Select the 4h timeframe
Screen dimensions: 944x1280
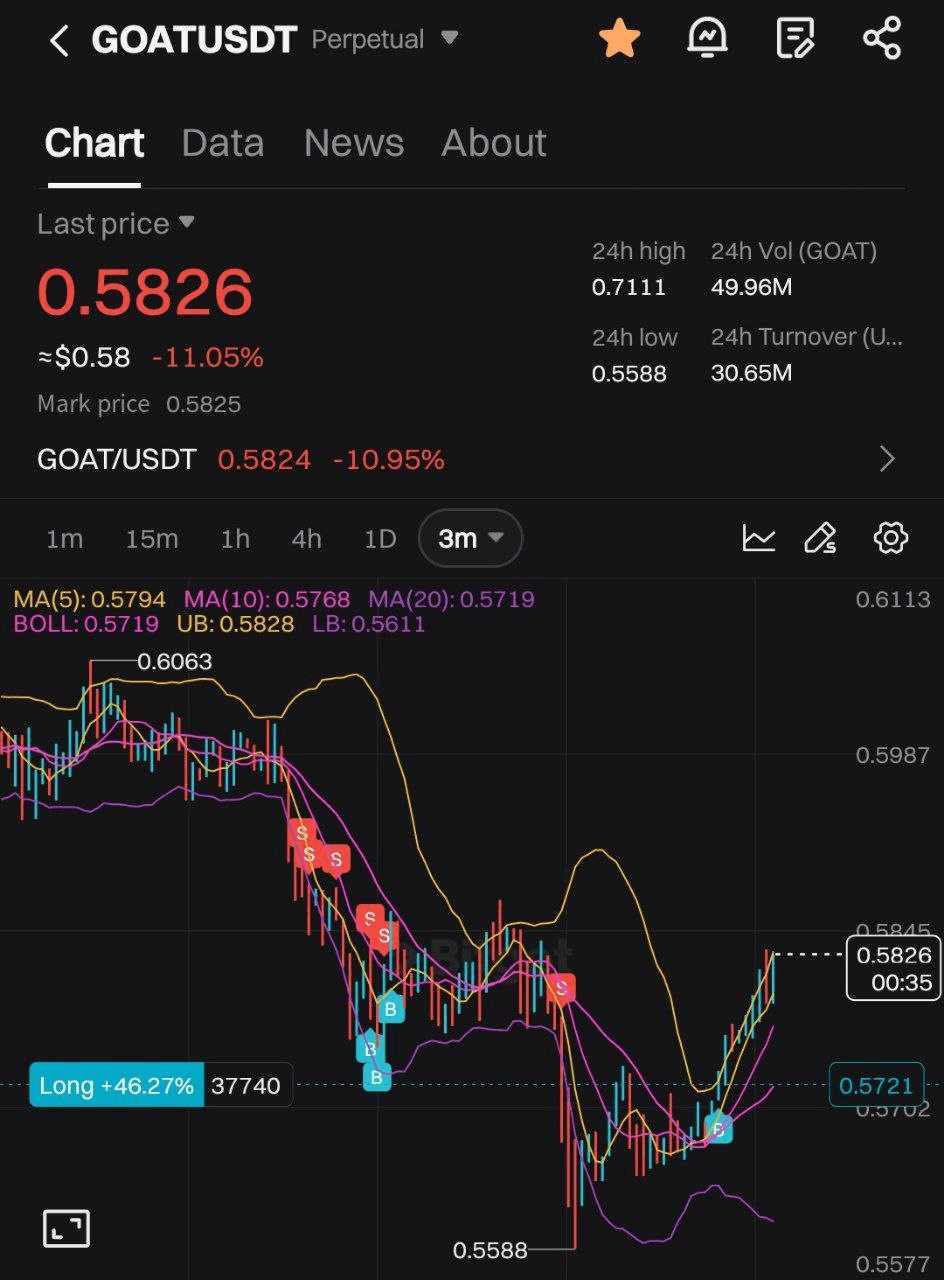[x=307, y=539]
